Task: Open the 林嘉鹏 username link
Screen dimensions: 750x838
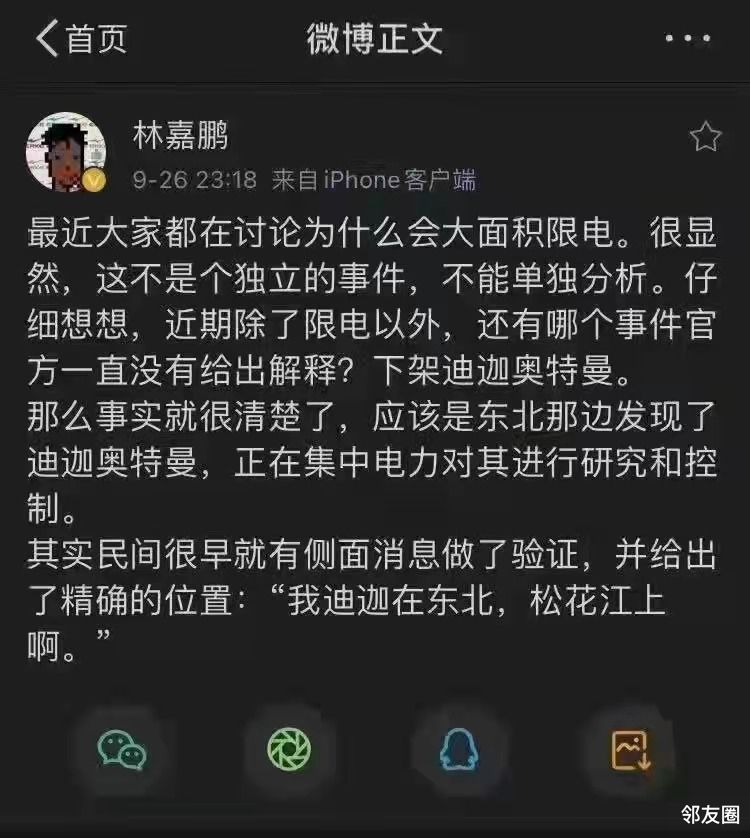Action: [x=180, y=137]
